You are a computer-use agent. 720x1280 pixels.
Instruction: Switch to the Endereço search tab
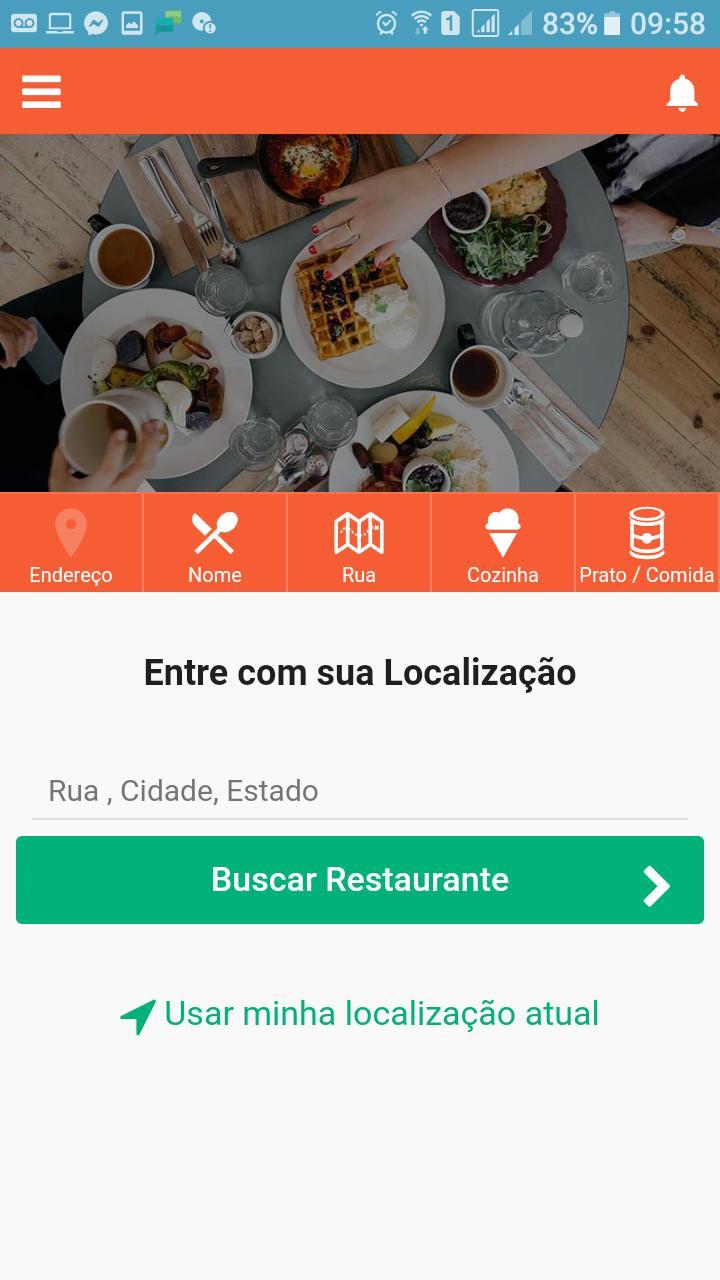[71, 543]
